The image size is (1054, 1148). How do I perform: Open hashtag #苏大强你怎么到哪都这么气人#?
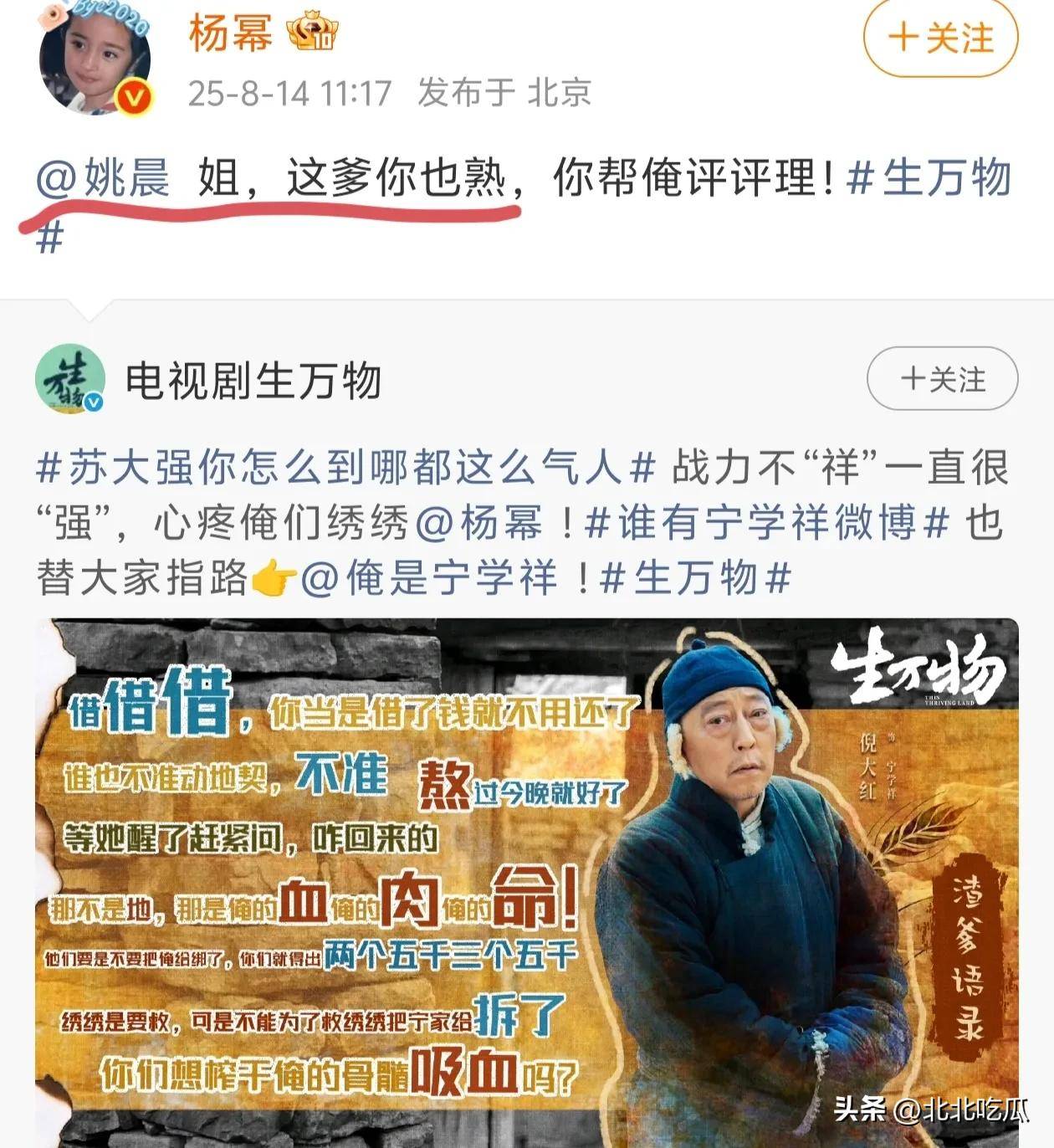(345, 468)
